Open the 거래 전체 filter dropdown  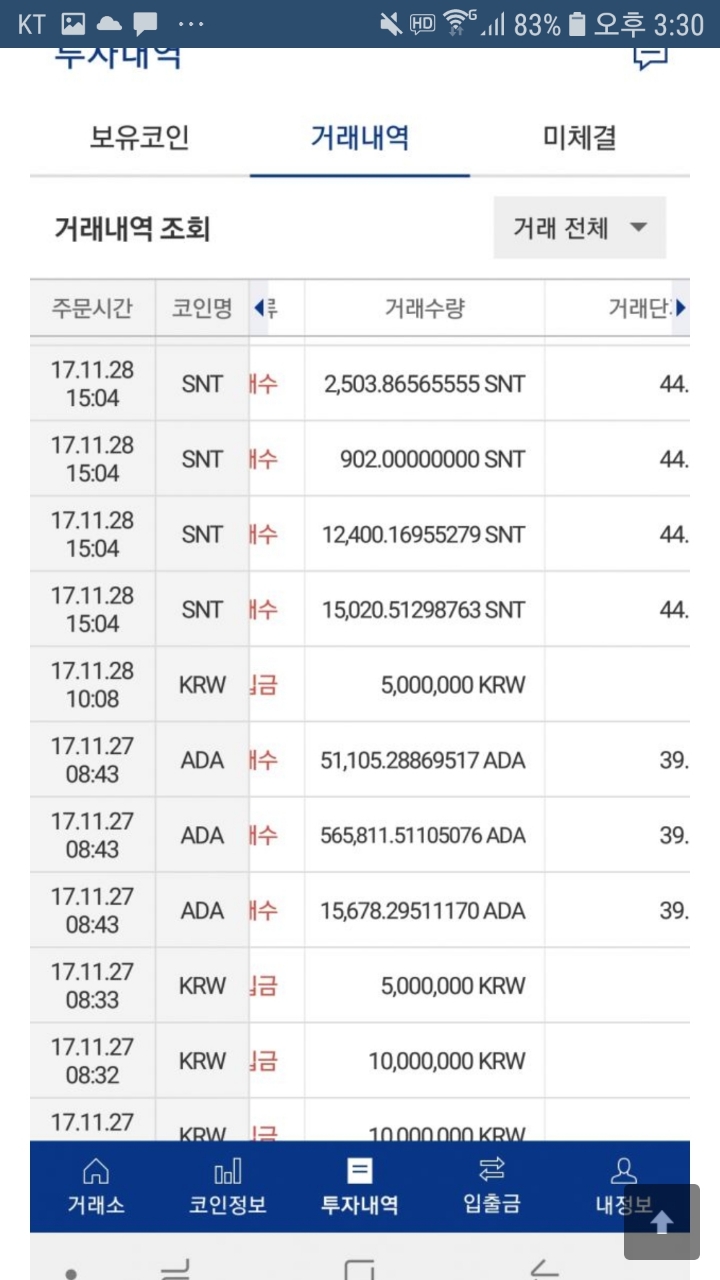(579, 228)
